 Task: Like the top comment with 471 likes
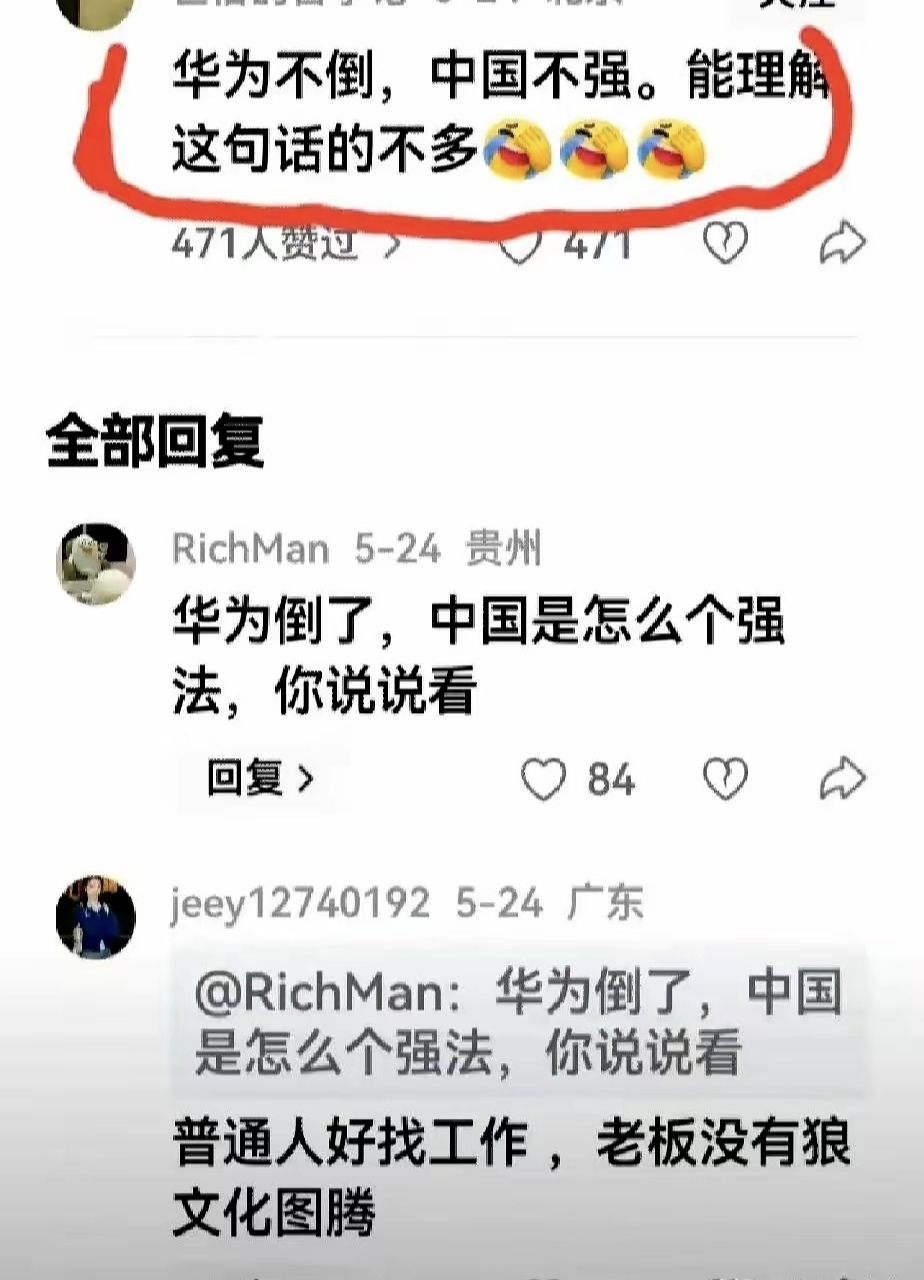519,243
